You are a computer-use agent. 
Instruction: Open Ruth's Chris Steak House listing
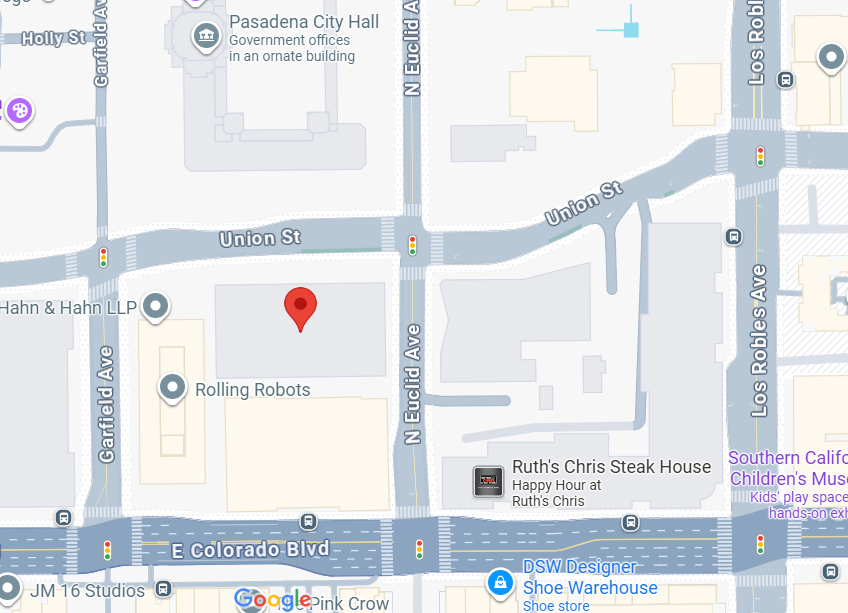[488, 482]
